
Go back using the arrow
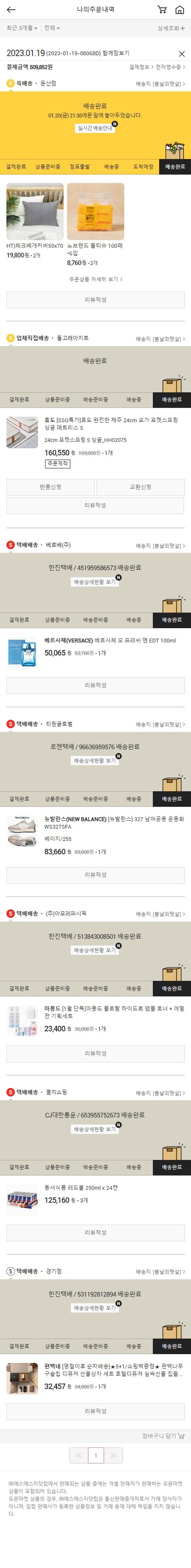tap(11, 10)
